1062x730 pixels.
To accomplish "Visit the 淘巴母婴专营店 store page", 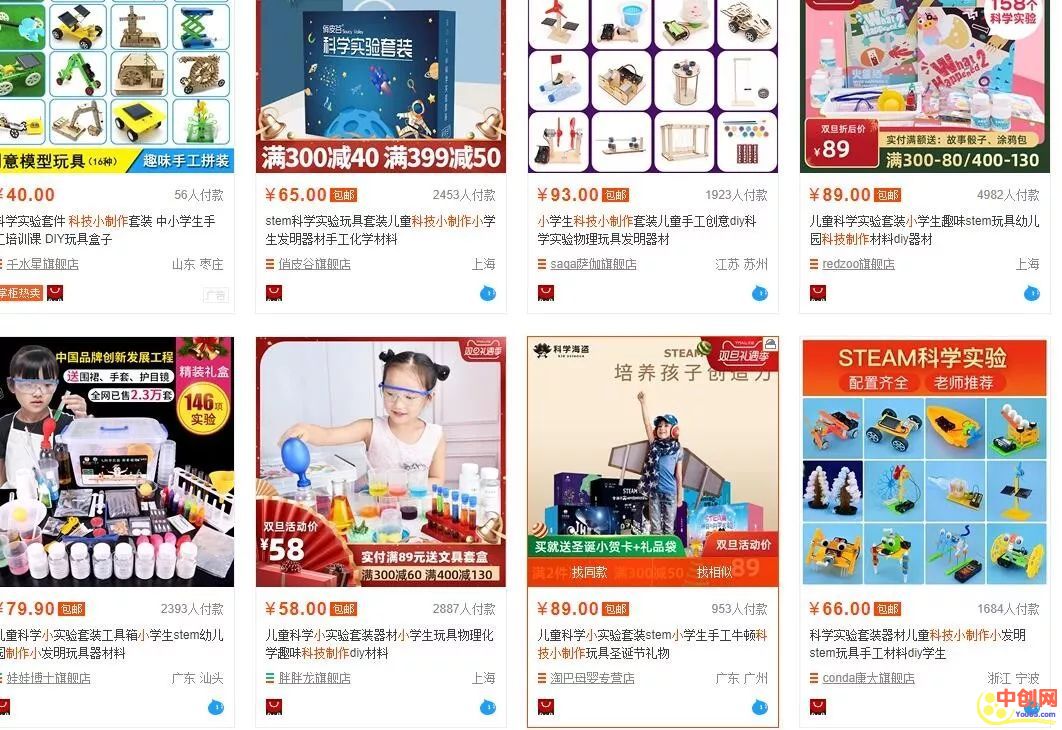I will click(592, 678).
